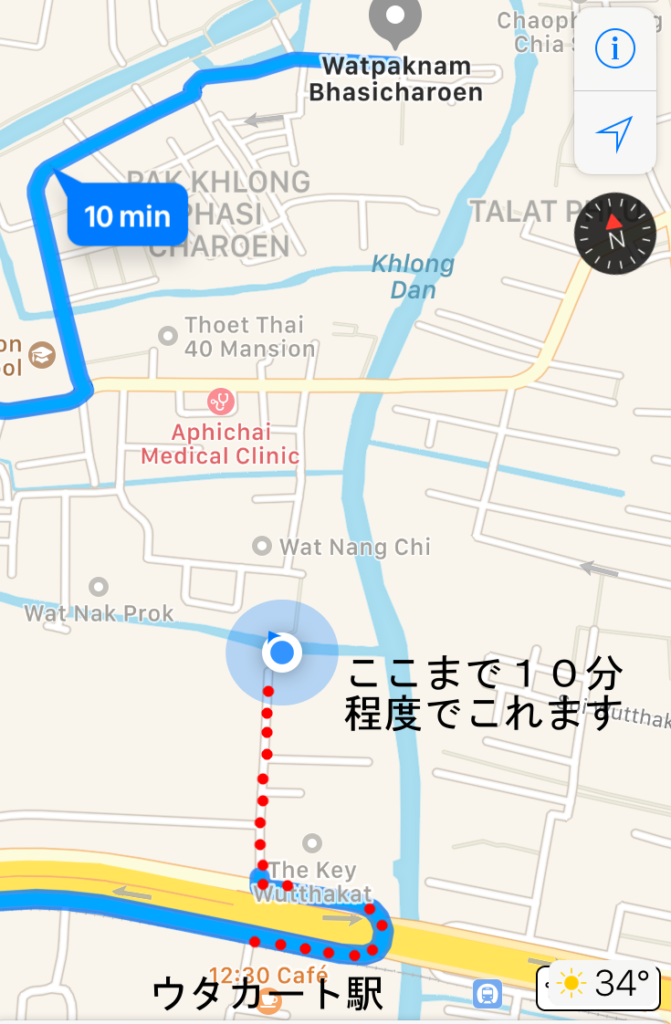Screen dimensions: 671x1024
Task: Tap the compass to reset north
Action: tap(614, 236)
